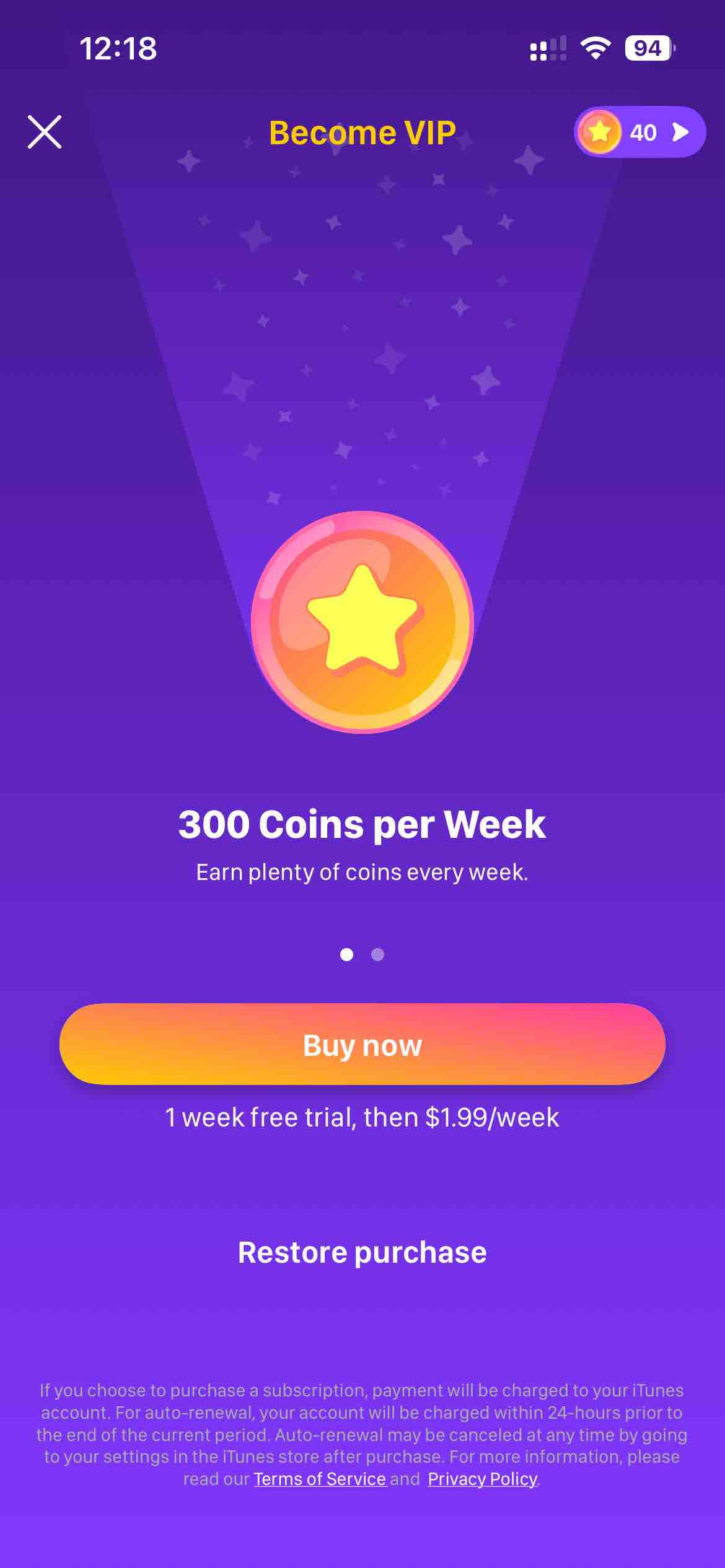Open the 40 coins balance button
The width and height of the screenshot is (725, 1568).
pyautogui.click(x=639, y=132)
